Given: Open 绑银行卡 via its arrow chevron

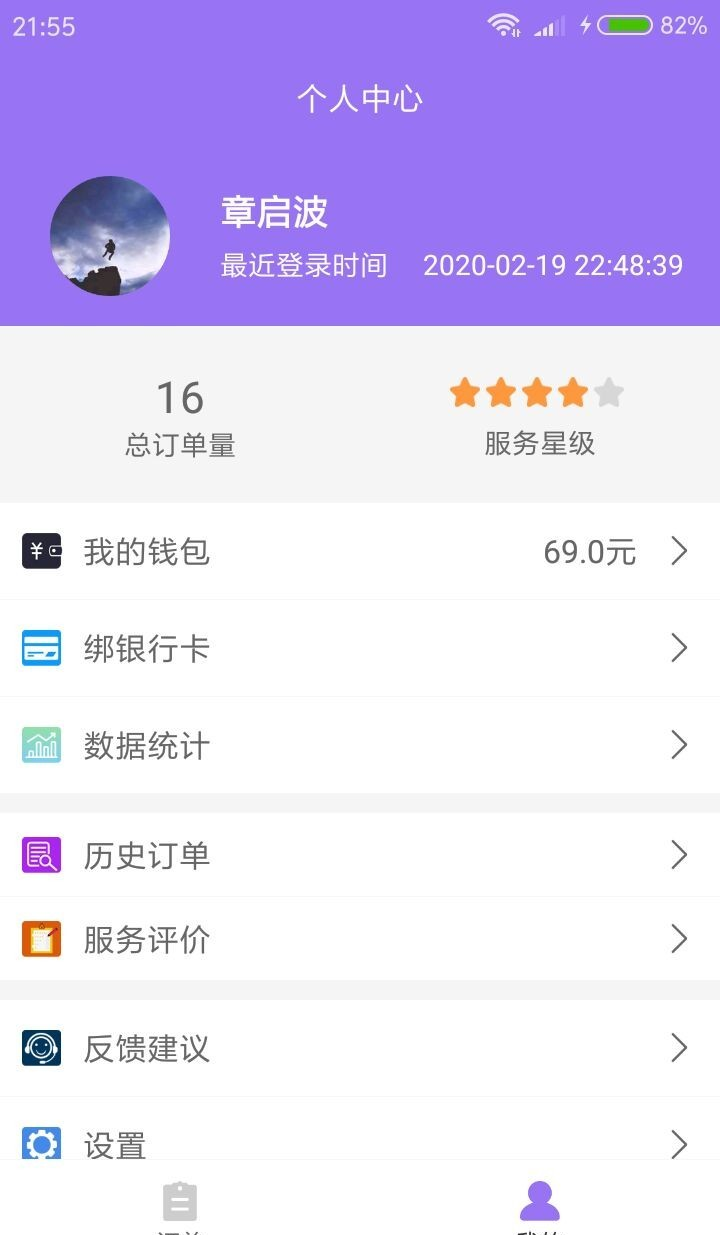Looking at the screenshot, I should 681,648.
